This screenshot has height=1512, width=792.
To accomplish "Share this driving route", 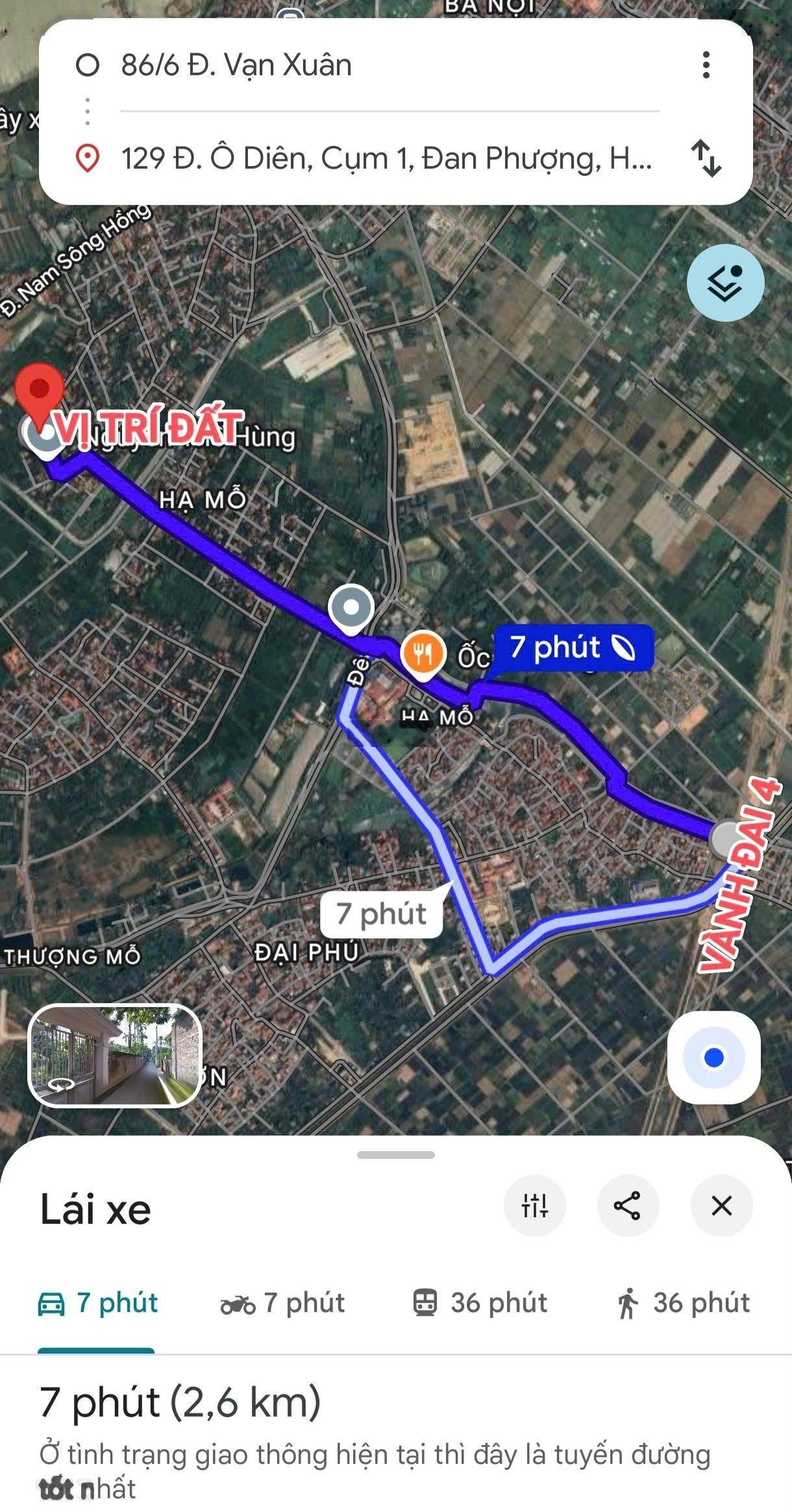I will coord(627,1206).
